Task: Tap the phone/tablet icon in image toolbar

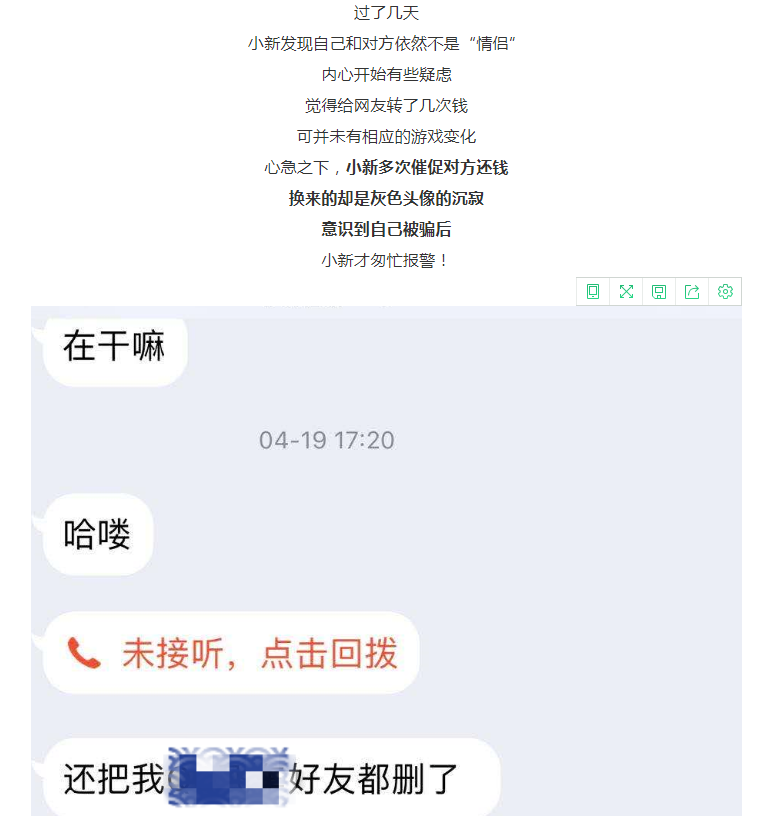Action: point(593,292)
